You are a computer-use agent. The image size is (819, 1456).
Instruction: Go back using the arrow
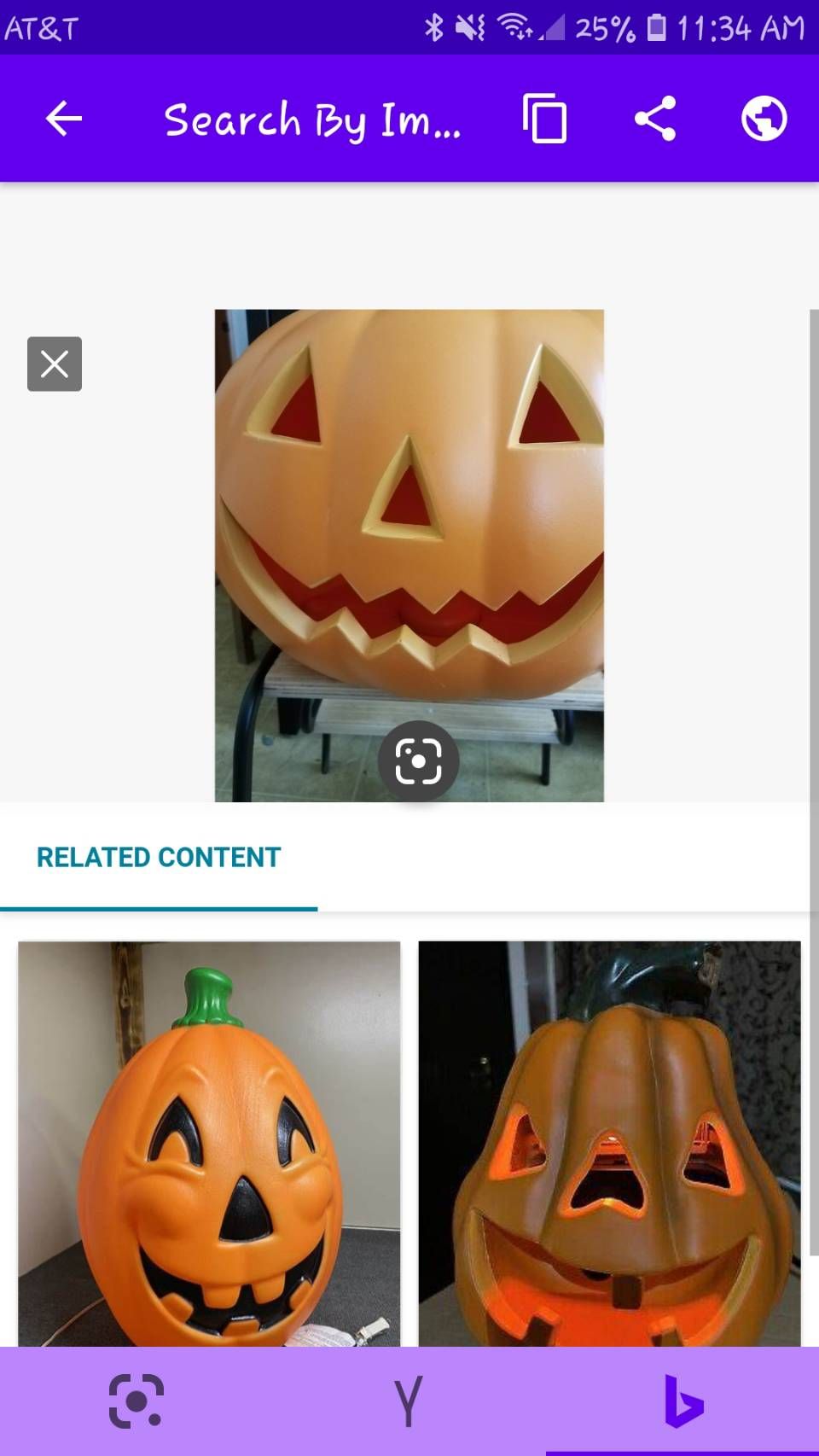64,119
